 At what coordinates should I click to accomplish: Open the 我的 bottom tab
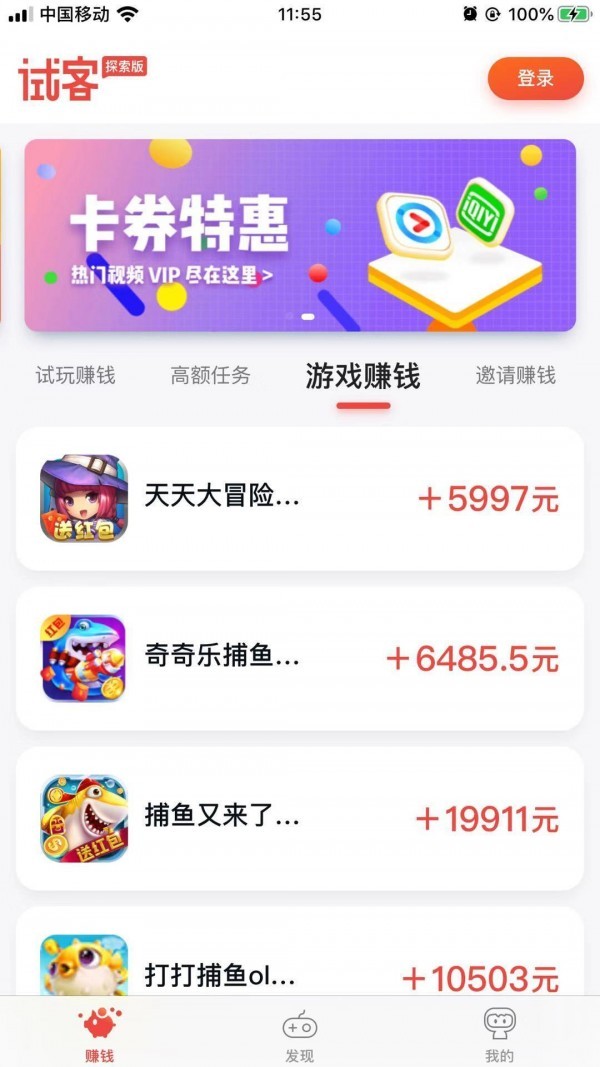coord(499,1034)
